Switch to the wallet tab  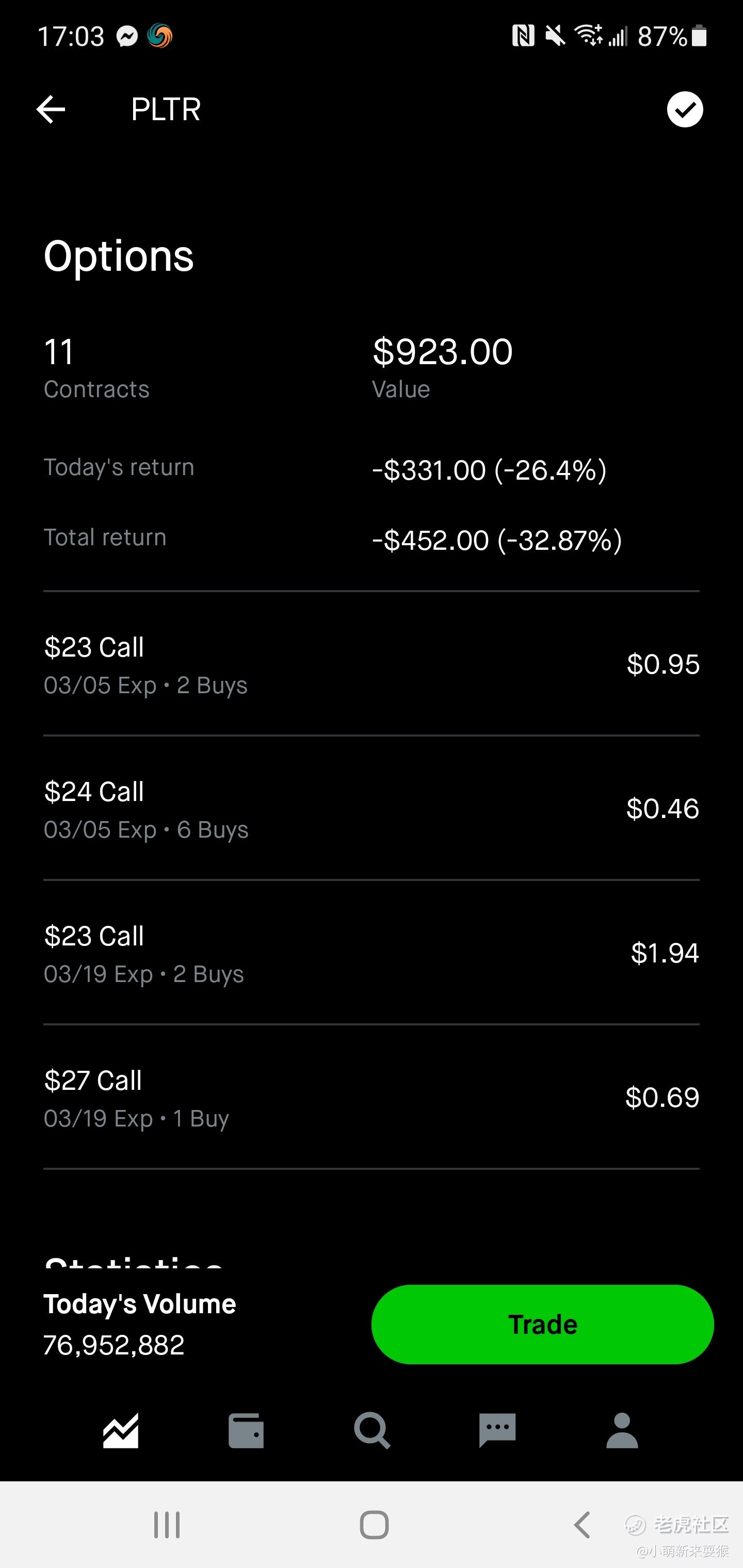point(246,1430)
